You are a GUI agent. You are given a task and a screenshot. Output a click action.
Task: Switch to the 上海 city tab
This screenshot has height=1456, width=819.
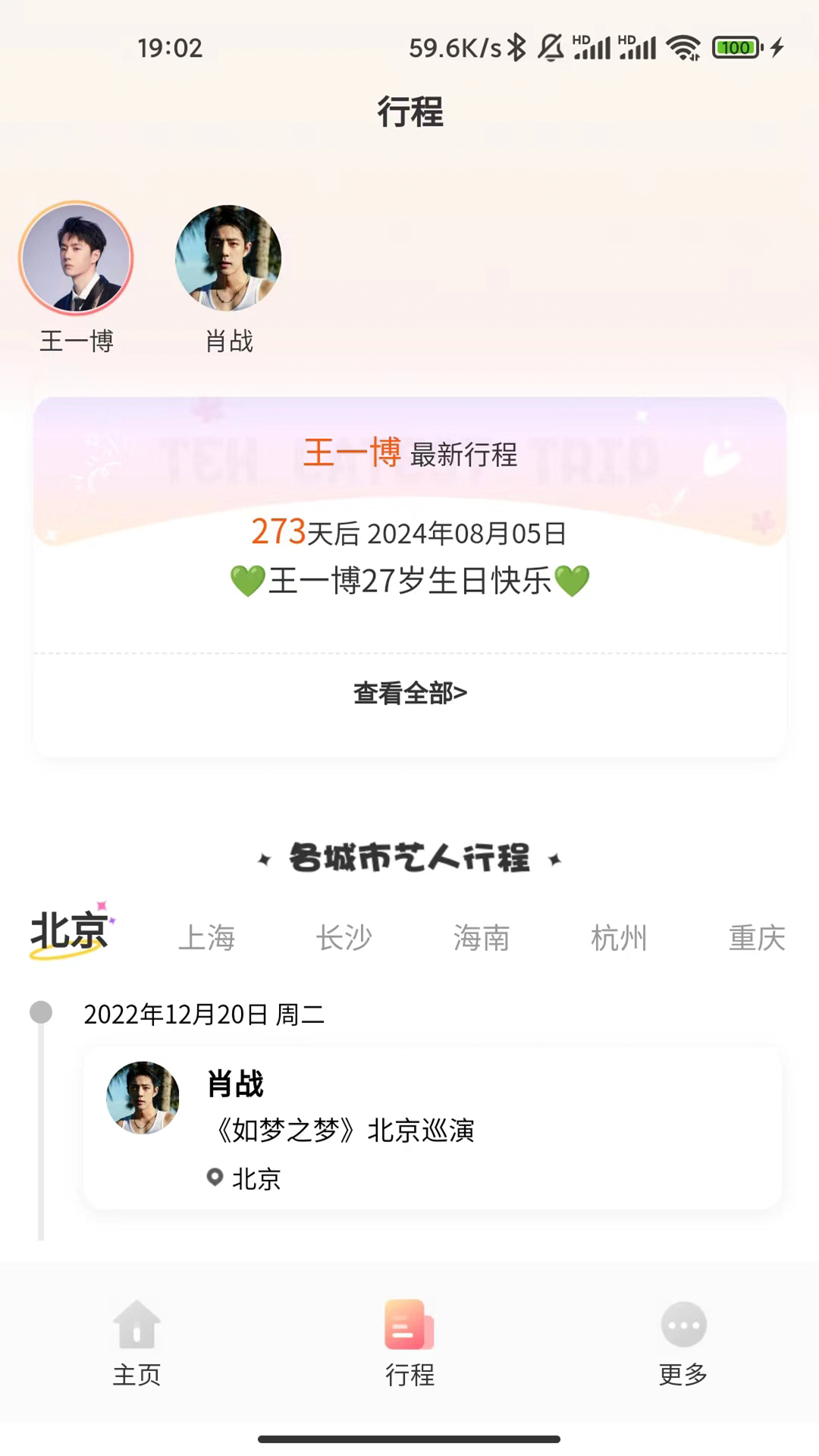pos(206,938)
